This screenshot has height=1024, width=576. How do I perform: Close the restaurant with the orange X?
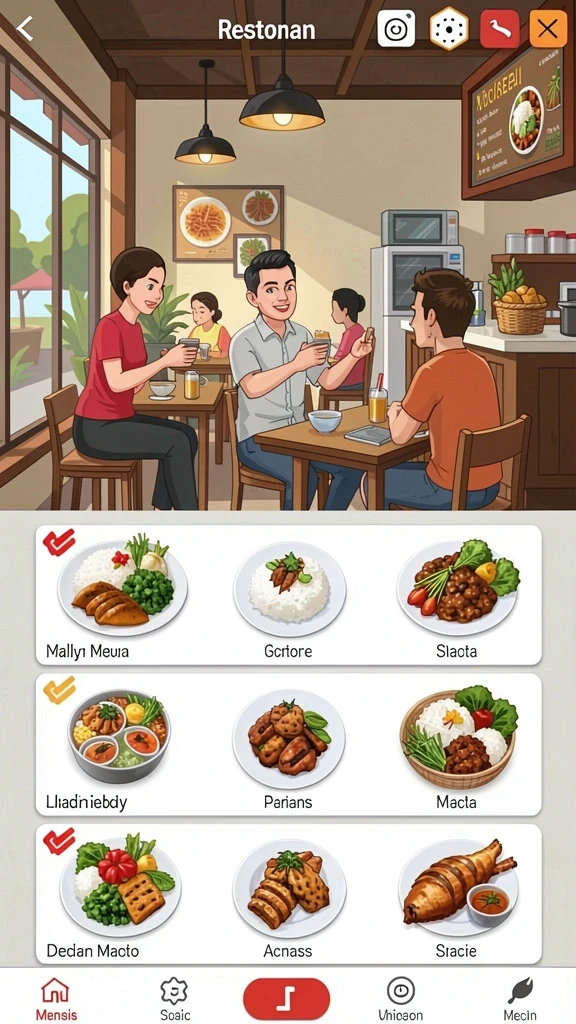(x=548, y=29)
